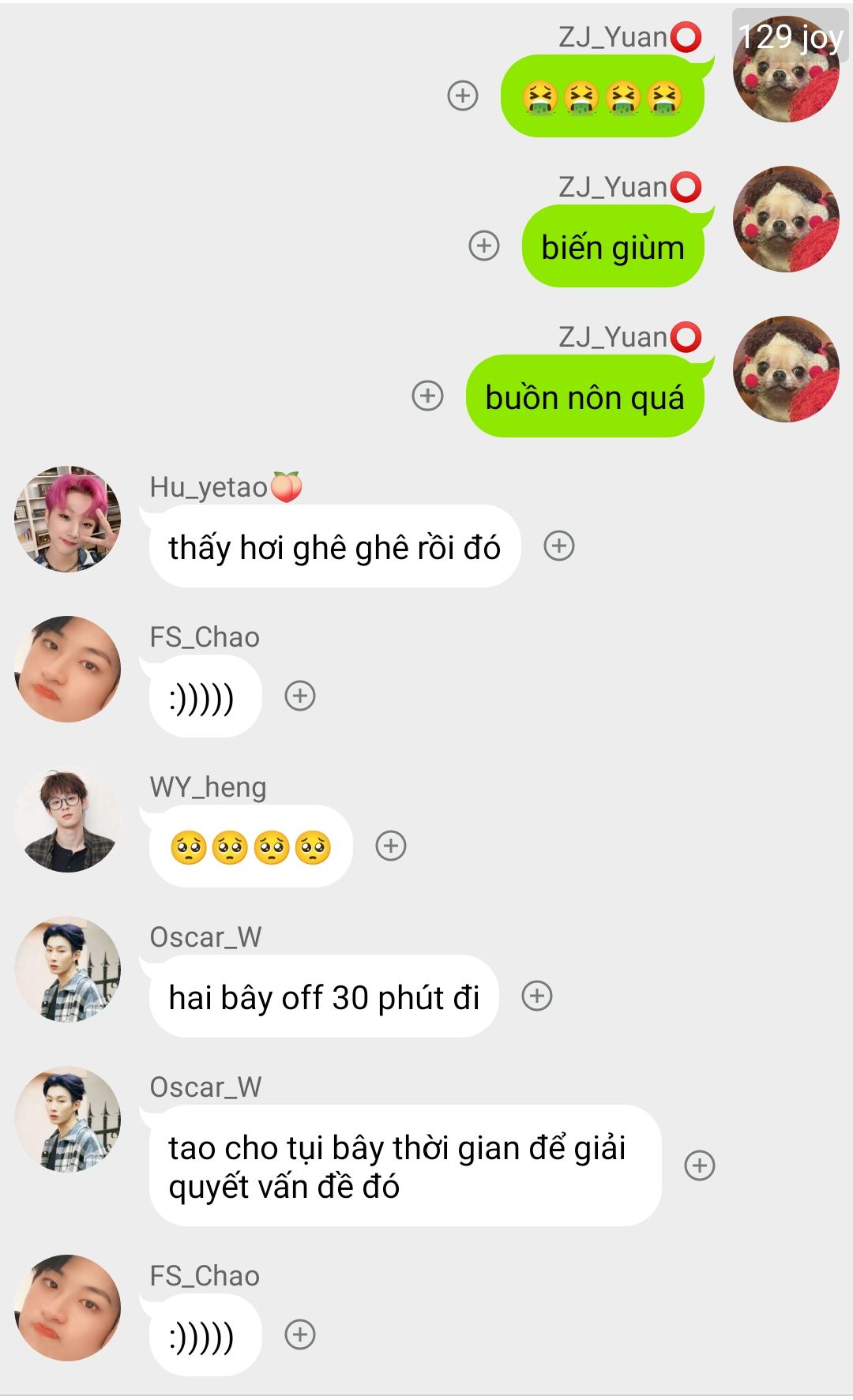The width and height of the screenshot is (853, 1400).
Task: Open Hu_yetao's profile picture
Action: (68, 519)
